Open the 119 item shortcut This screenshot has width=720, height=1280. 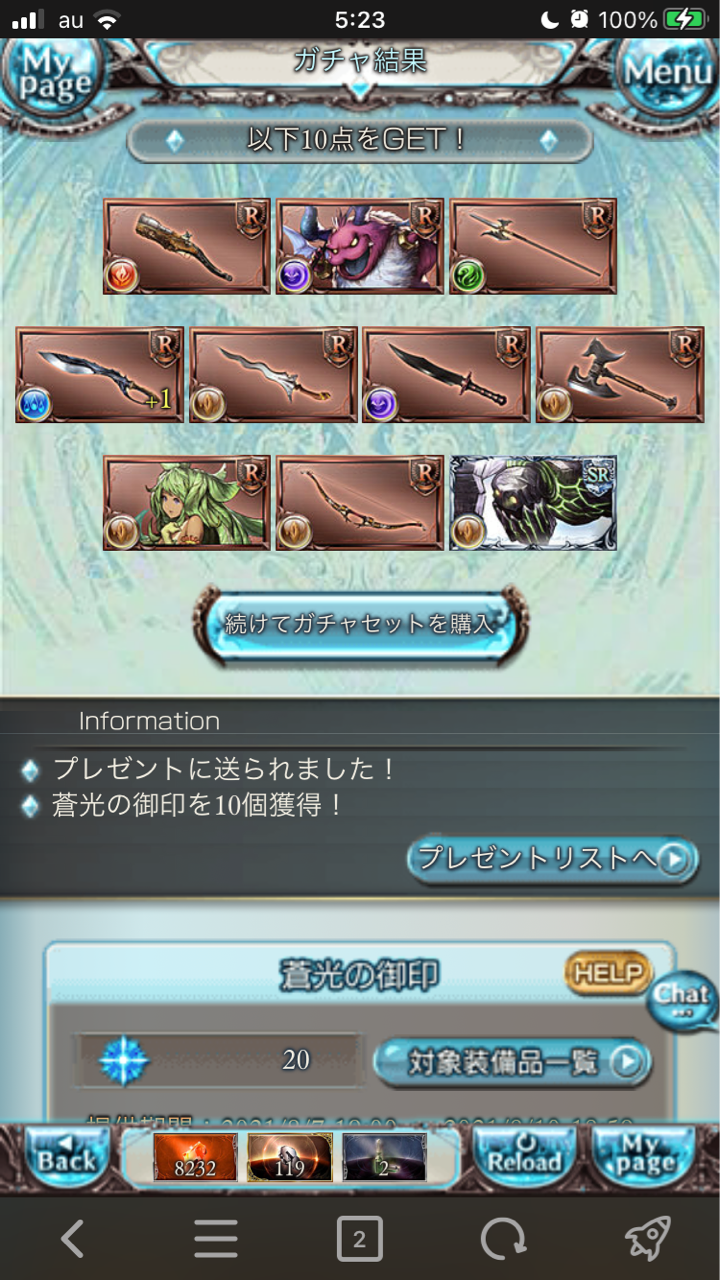pyautogui.click(x=289, y=1158)
